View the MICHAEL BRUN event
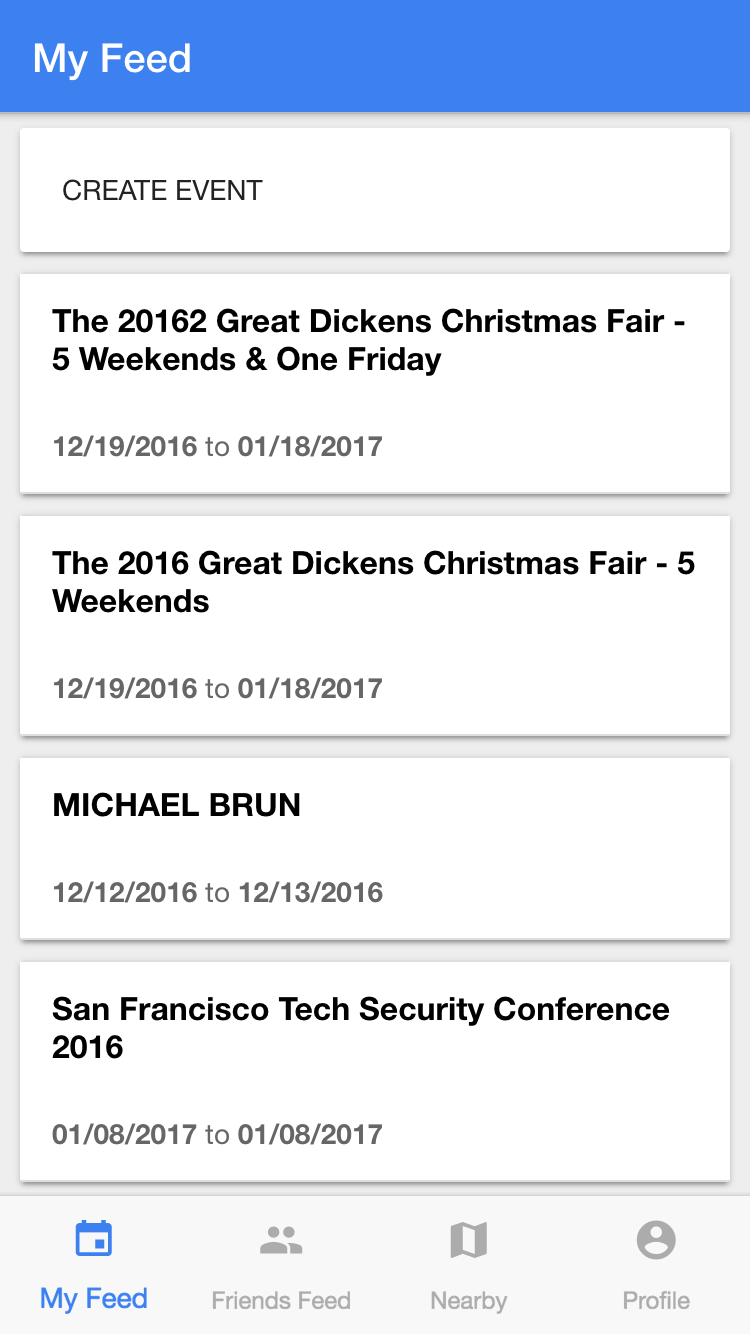 [374, 848]
